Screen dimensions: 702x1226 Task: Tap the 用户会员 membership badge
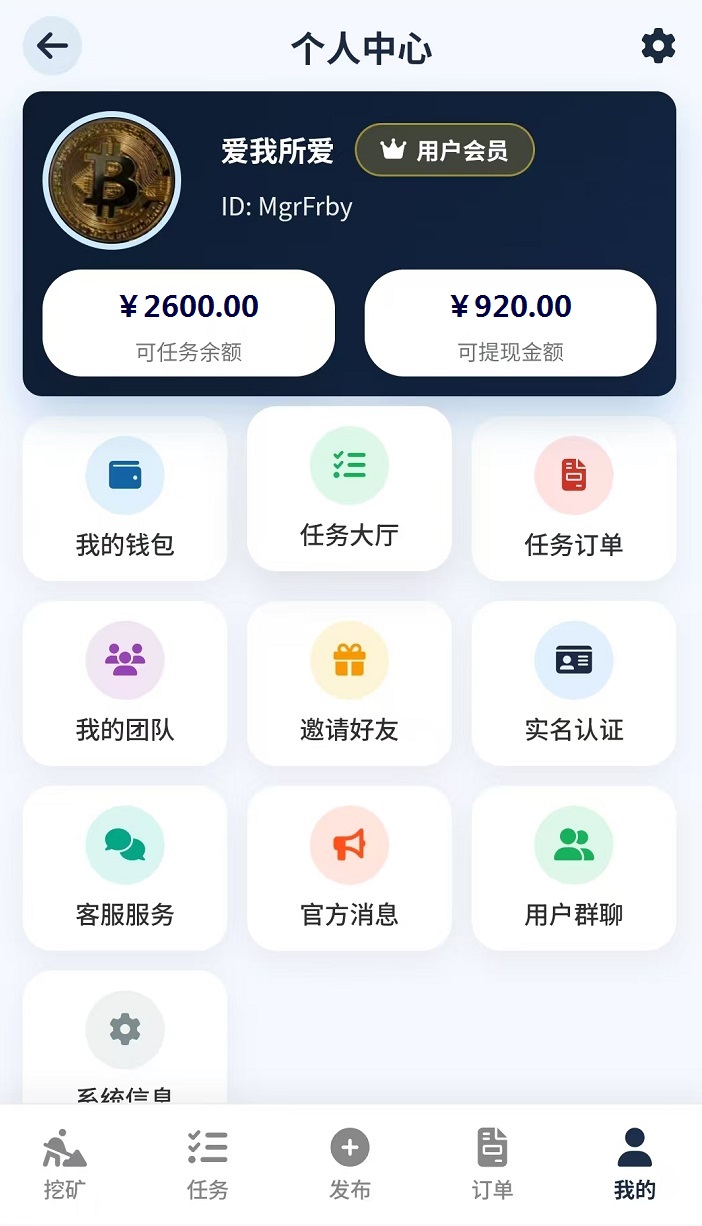tap(445, 151)
